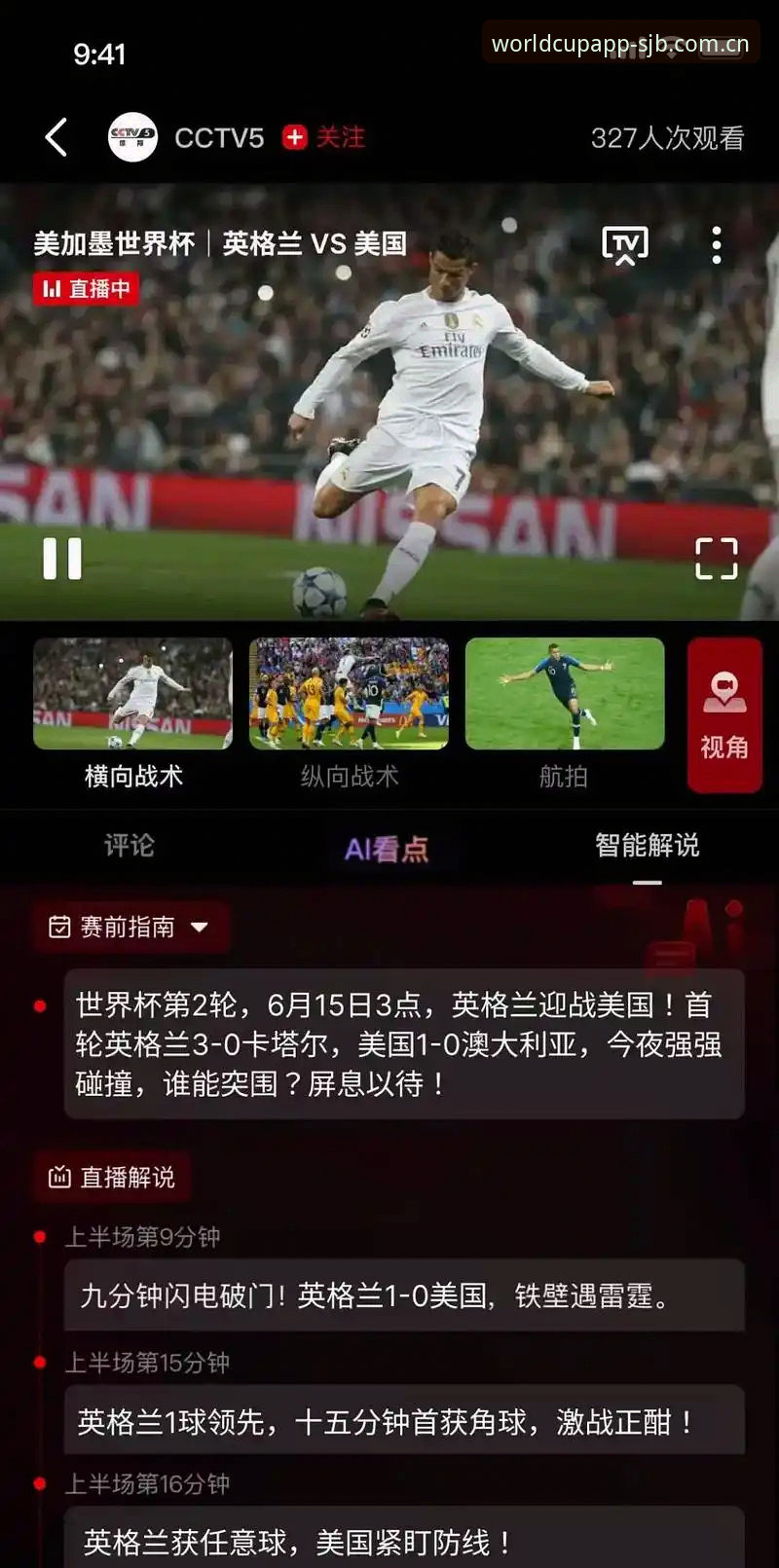Follow the CCTV5 channel
This screenshot has height=1568, width=779.
coord(324,137)
